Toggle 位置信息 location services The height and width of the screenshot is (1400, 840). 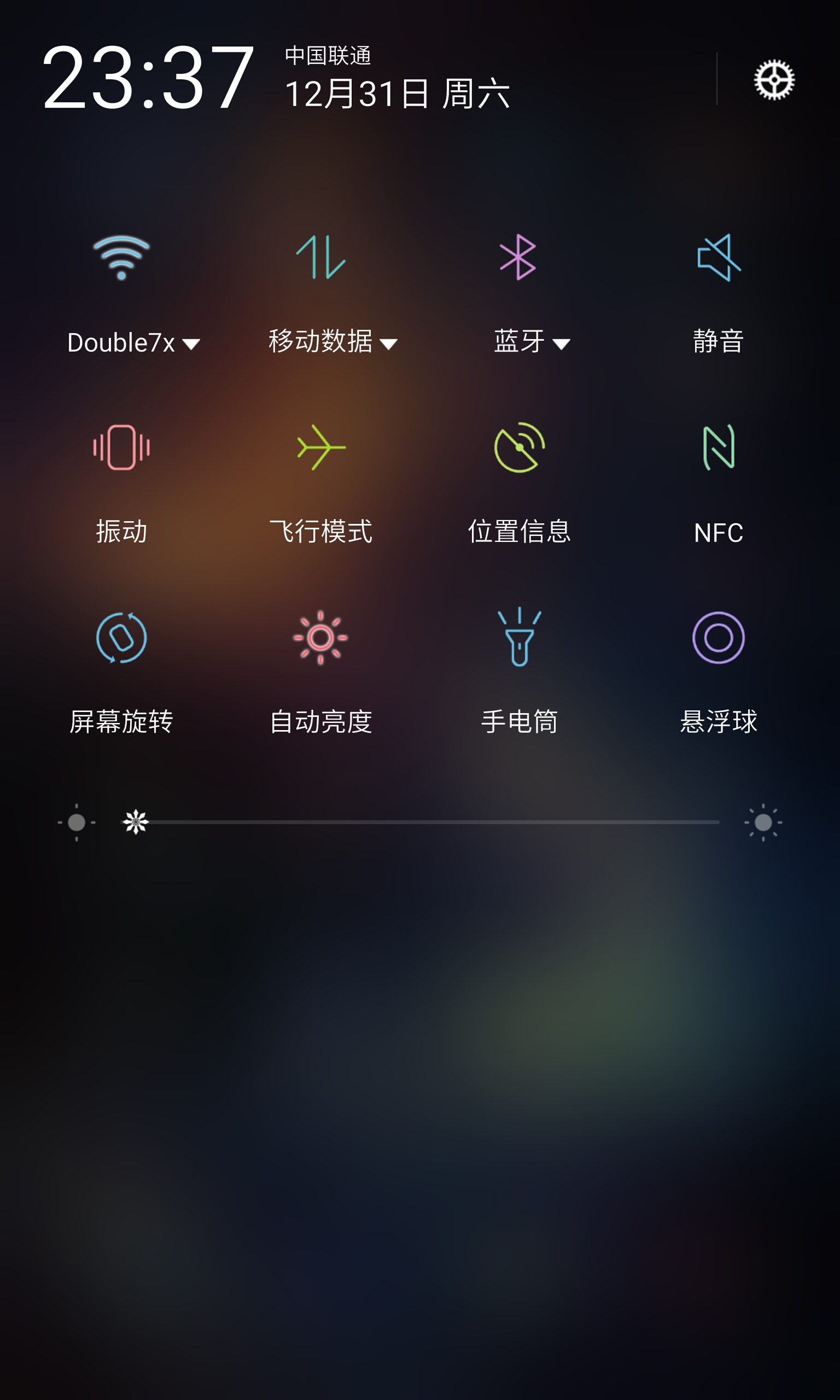click(519, 447)
